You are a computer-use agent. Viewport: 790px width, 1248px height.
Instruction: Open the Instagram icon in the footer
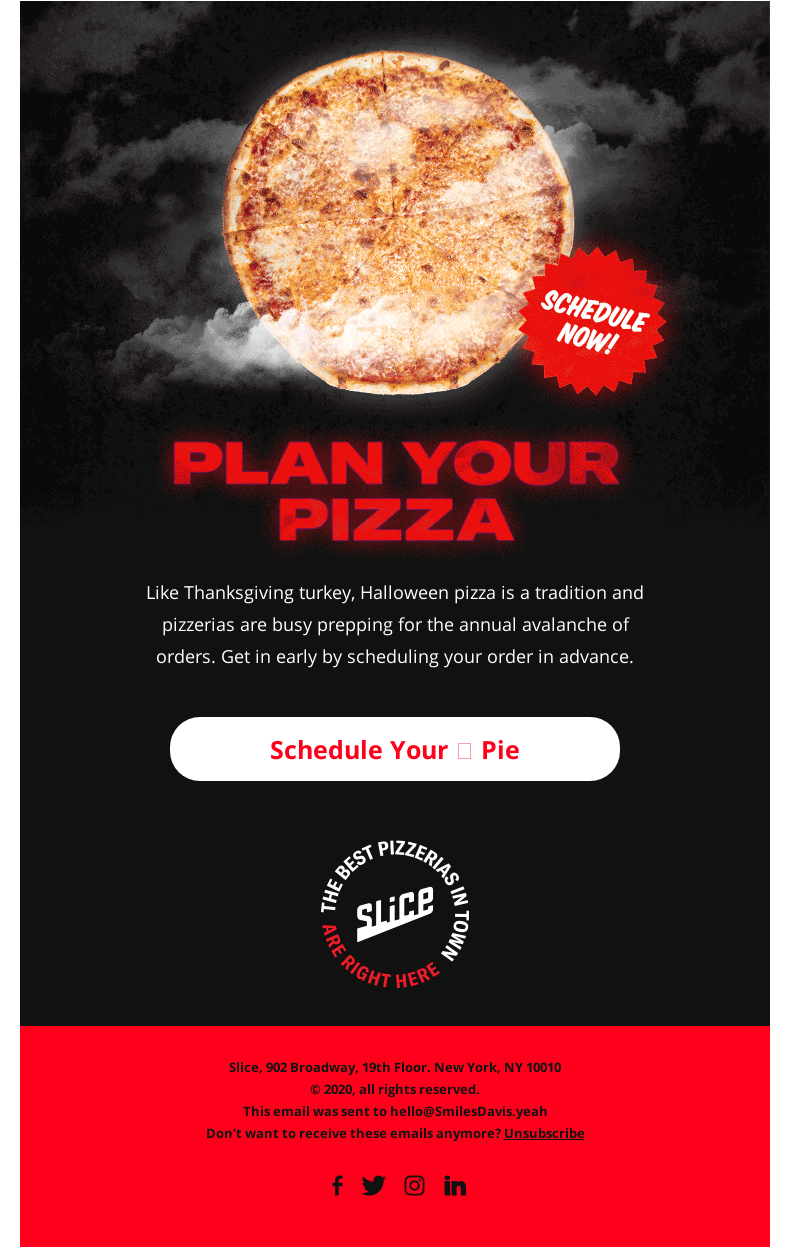[414, 1186]
